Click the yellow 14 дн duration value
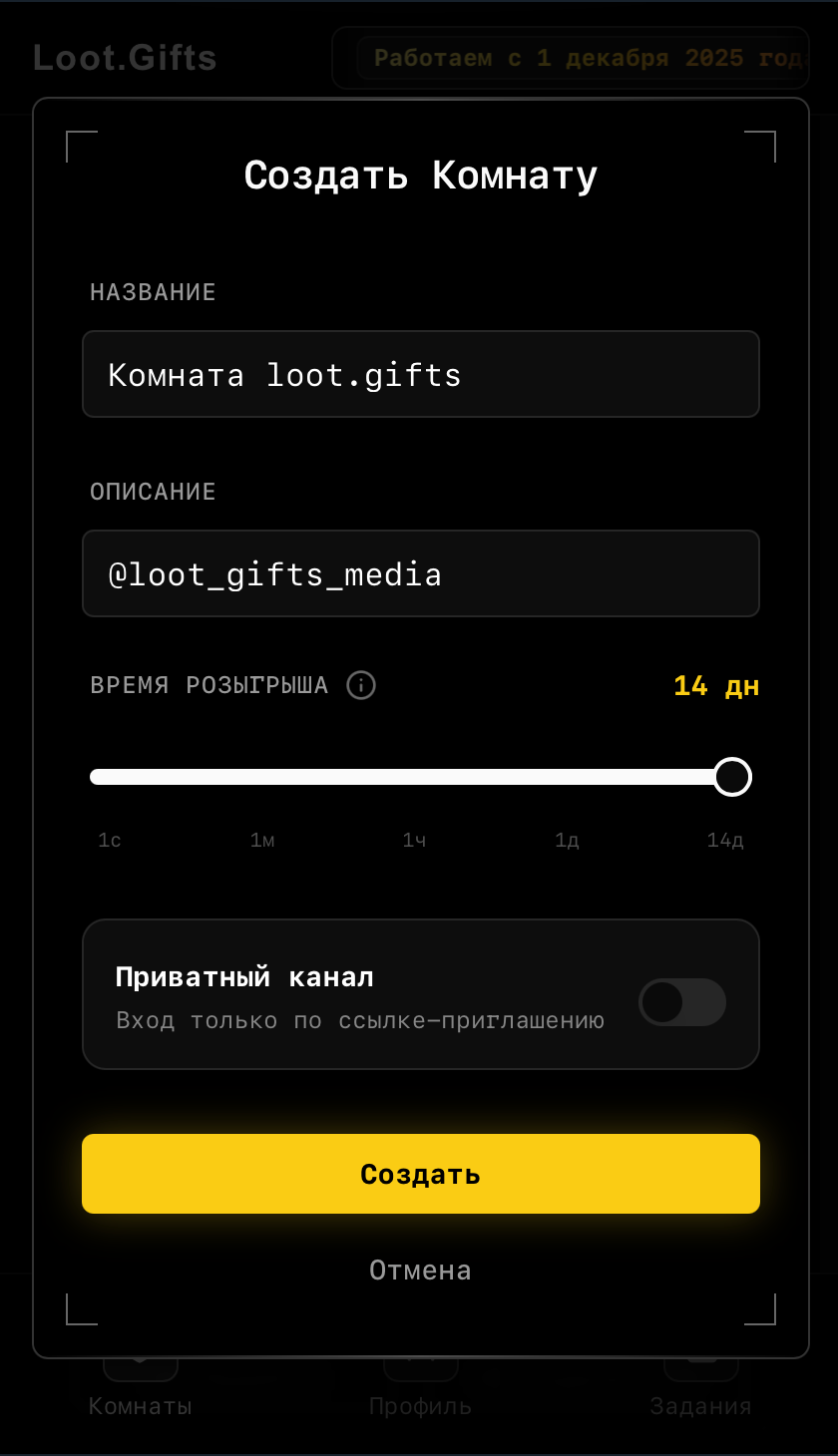 (716, 685)
